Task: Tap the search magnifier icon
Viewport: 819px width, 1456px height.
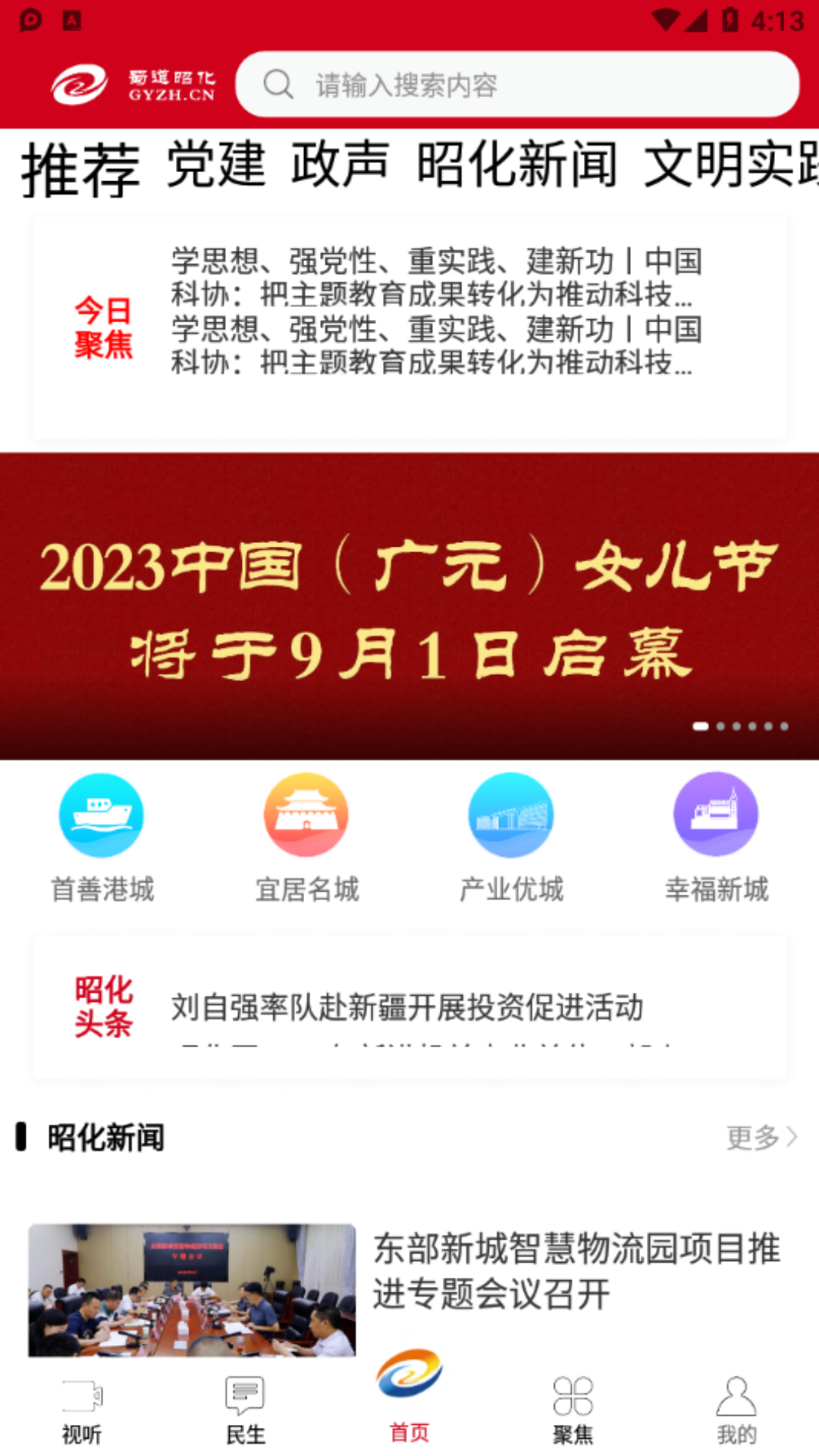Action: [279, 84]
